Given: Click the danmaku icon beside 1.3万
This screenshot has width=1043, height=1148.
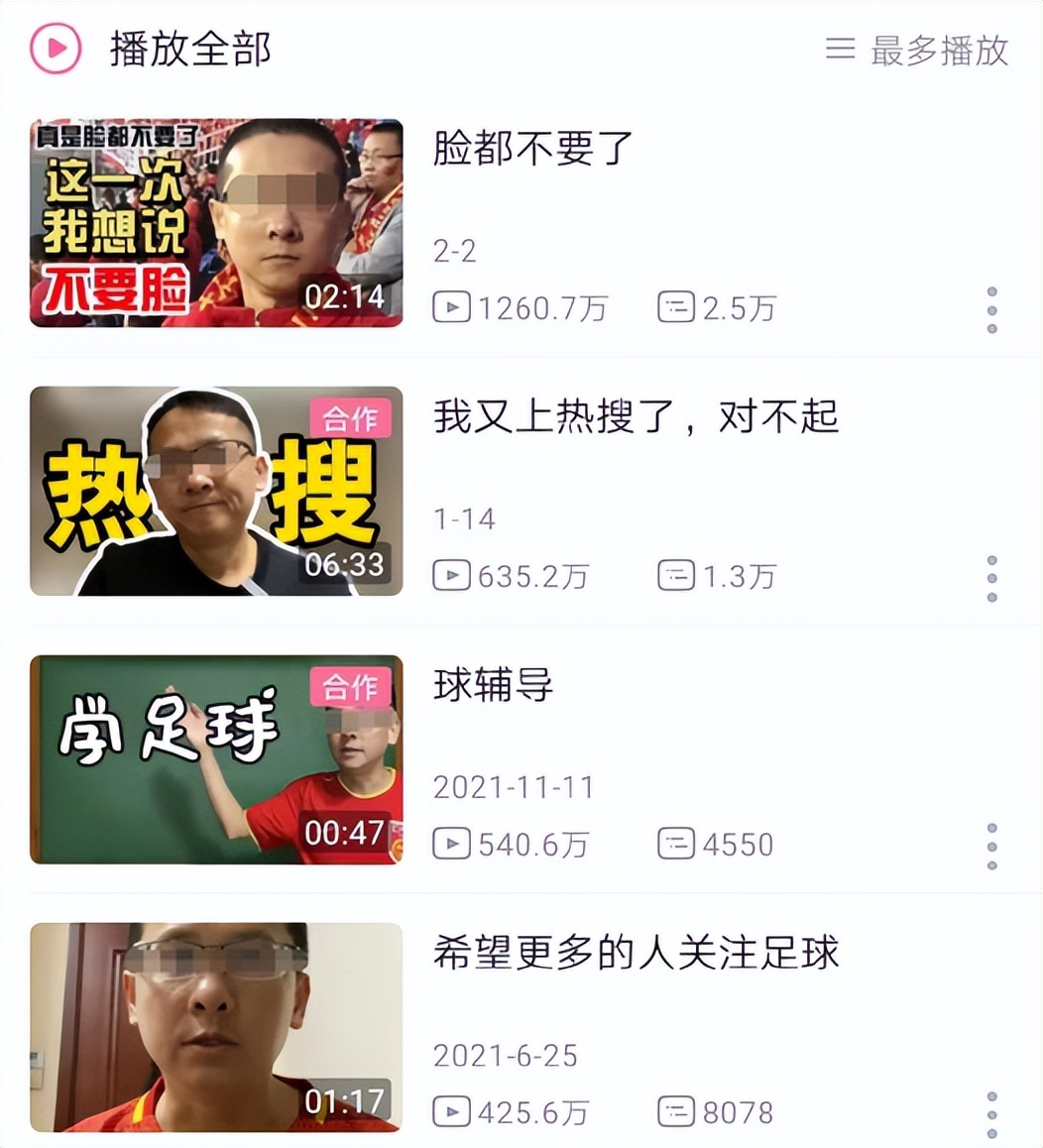Looking at the screenshot, I should [676, 576].
